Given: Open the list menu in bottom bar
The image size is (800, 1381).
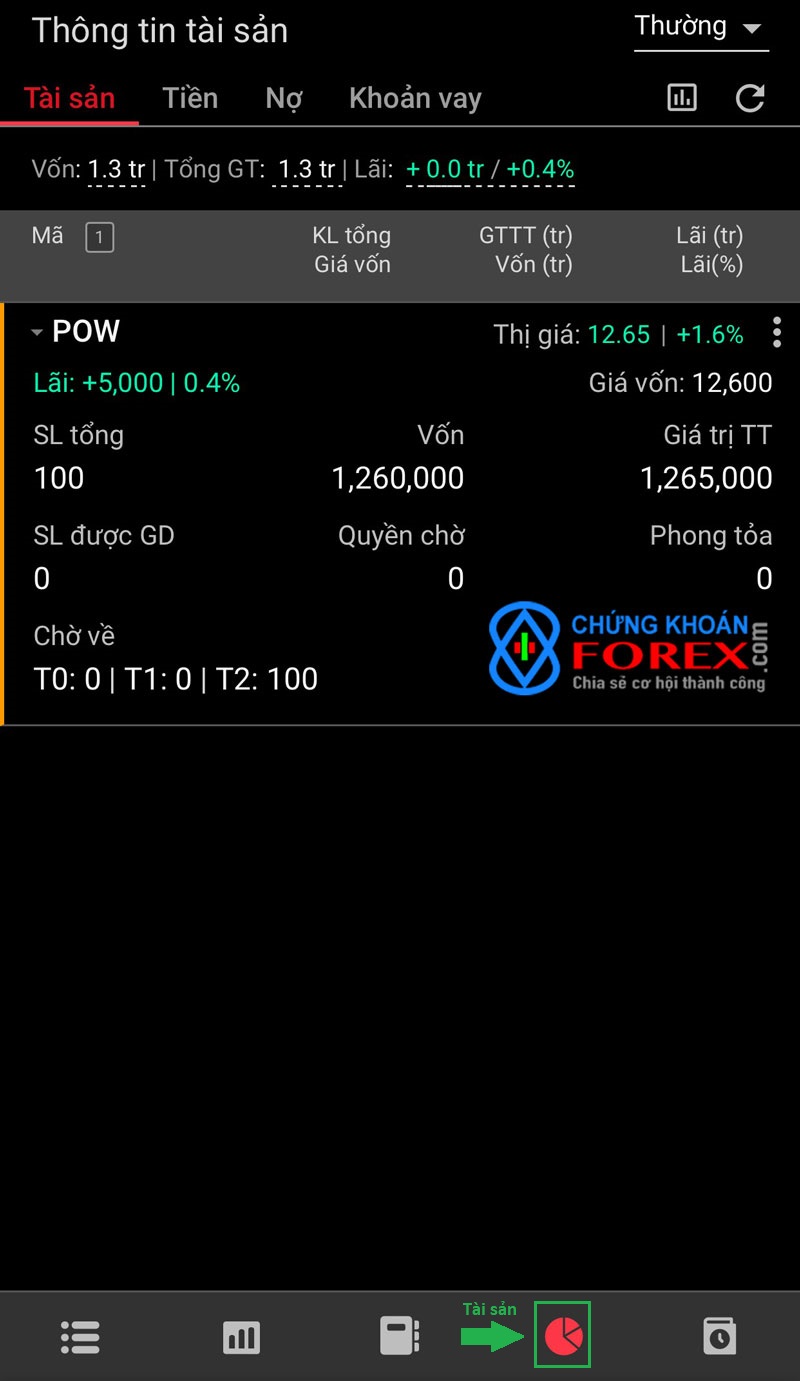Looking at the screenshot, I should point(80,1337).
